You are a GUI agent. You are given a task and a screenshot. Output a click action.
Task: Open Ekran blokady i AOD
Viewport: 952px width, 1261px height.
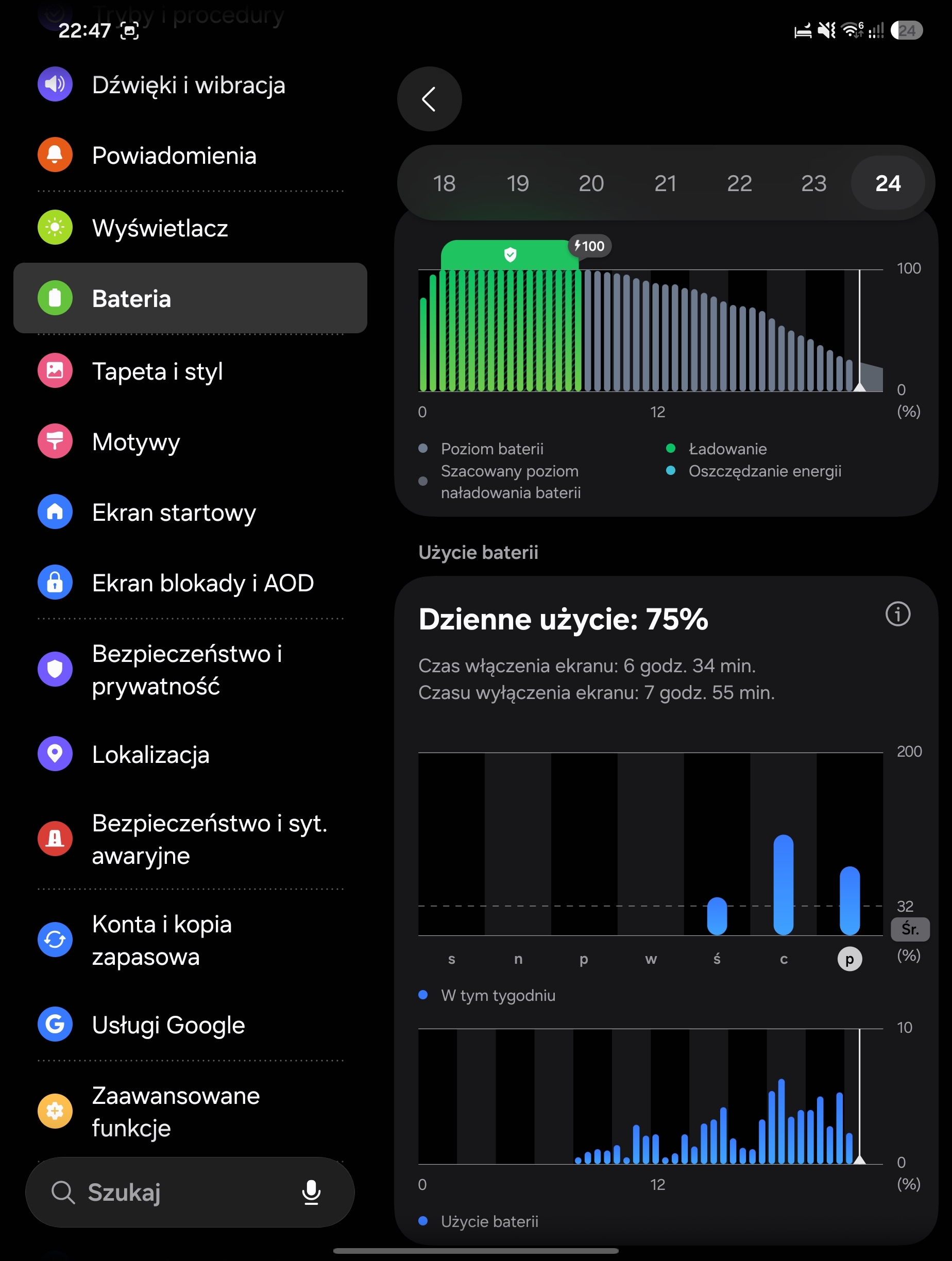[191, 583]
